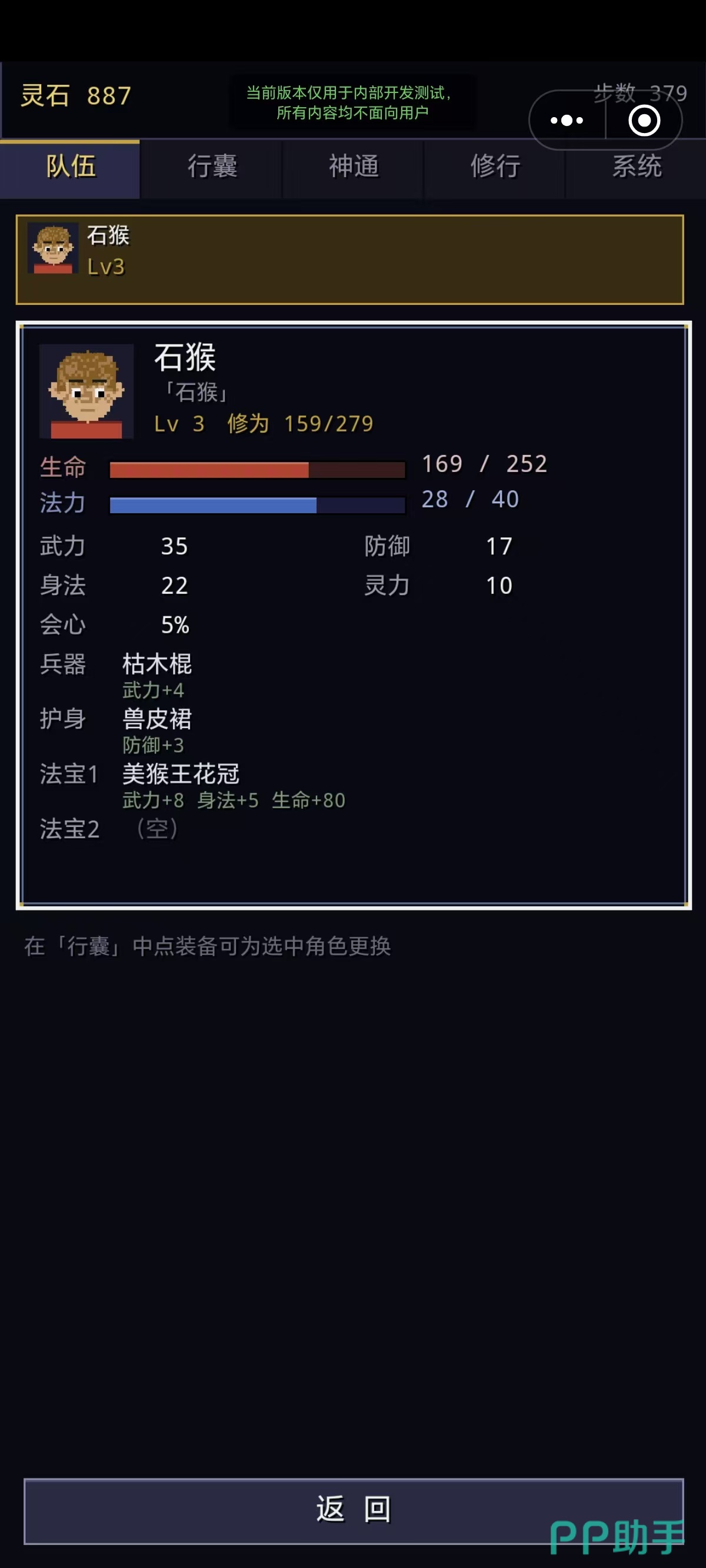Select the 石猴 Lv3 team member card
The height and width of the screenshot is (1568, 706).
click(x=350, y=260)
